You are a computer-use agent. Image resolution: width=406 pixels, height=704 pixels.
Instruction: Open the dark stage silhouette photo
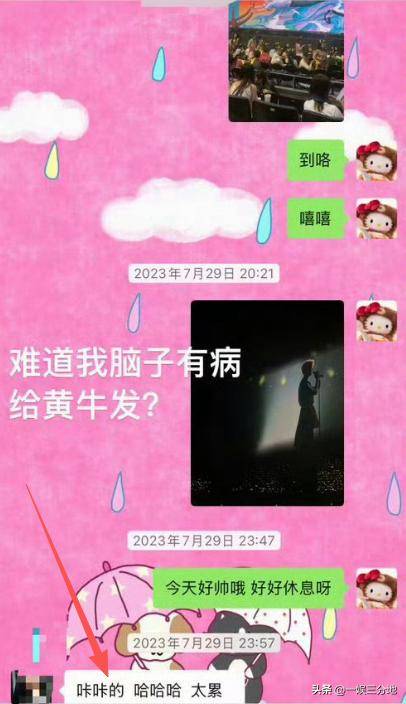[268, 403]
